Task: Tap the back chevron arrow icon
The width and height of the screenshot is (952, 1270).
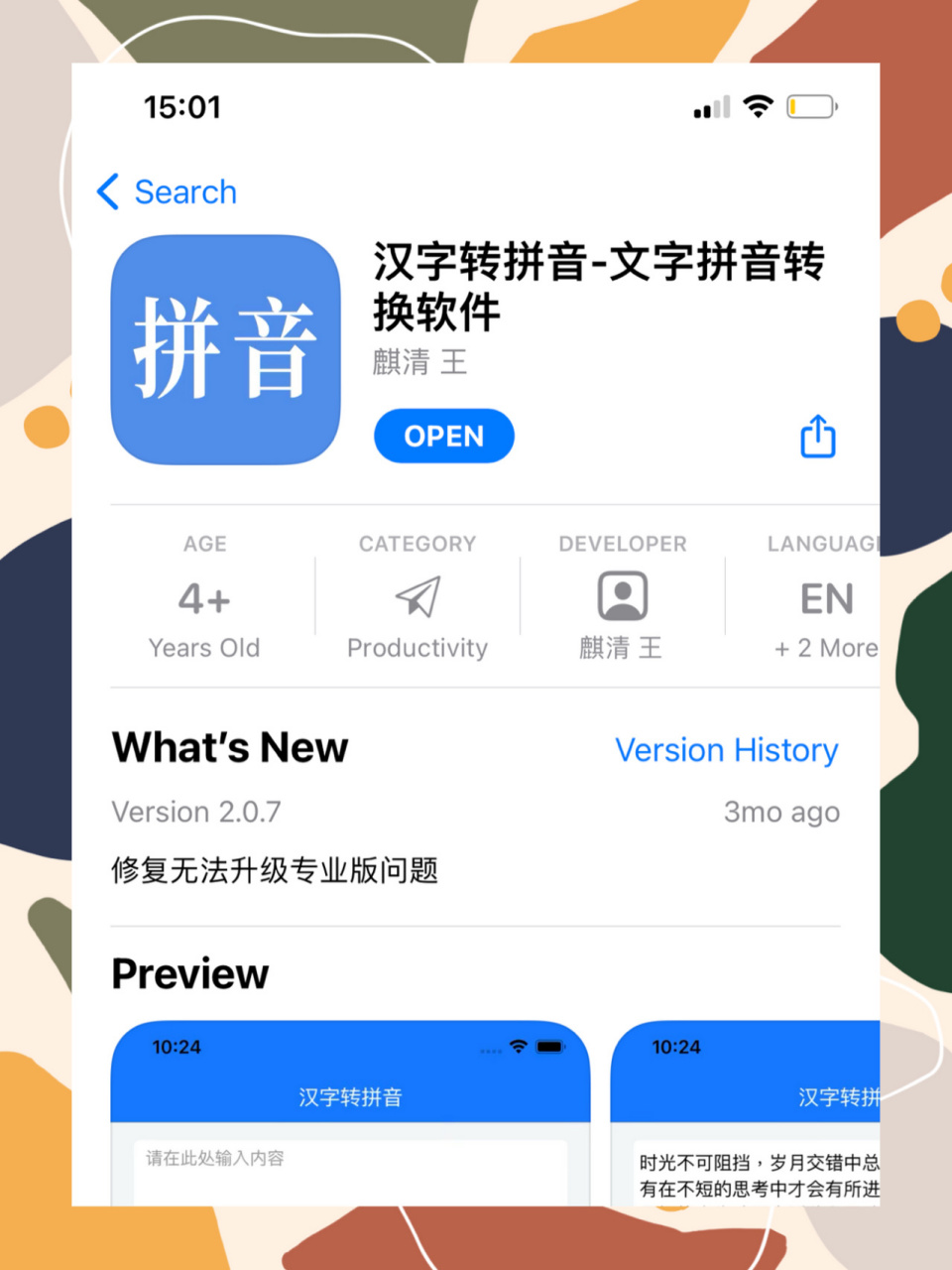Action: (x=108, y=192)
